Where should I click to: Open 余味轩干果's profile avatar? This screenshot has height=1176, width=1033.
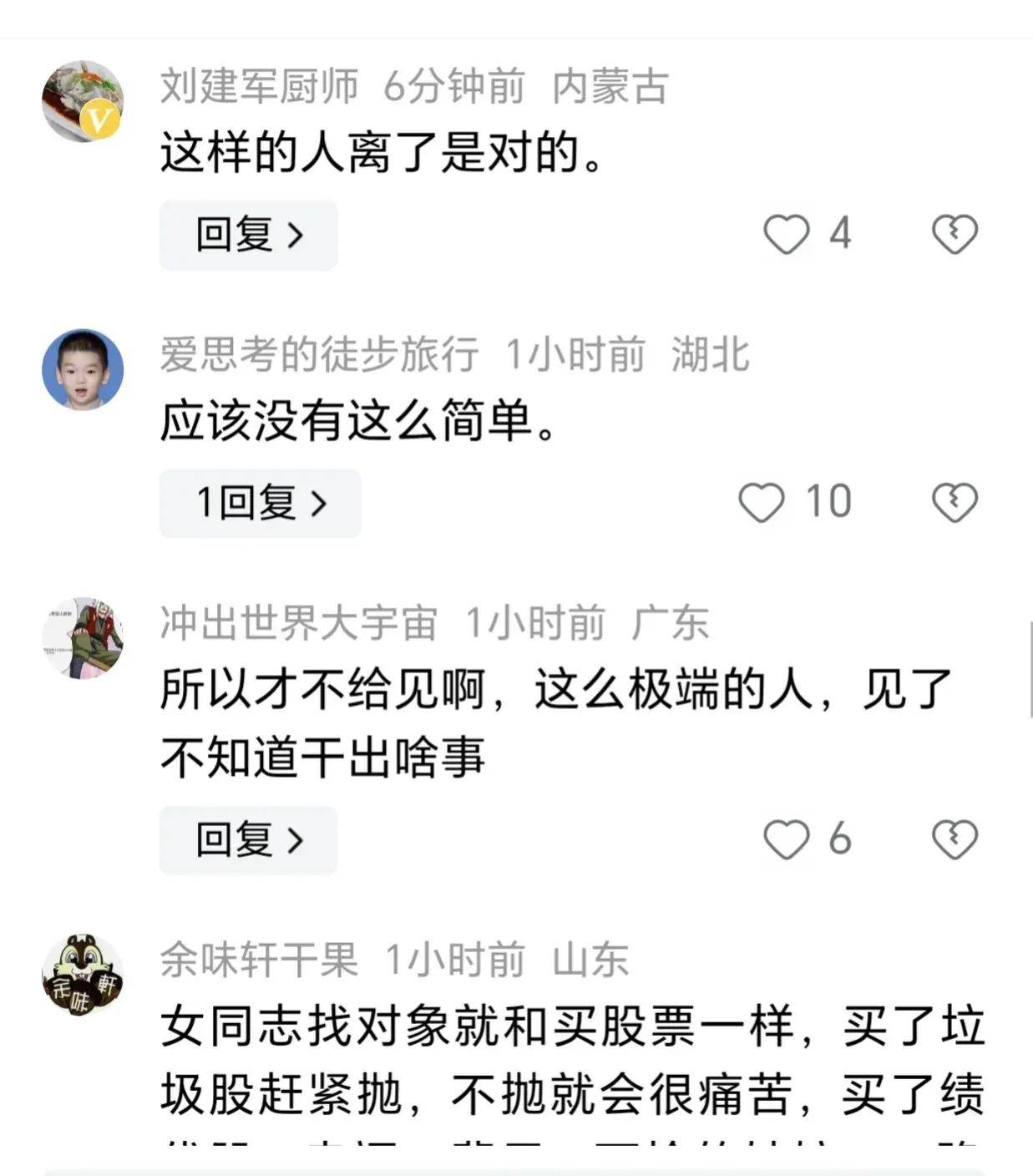point(83,975)
